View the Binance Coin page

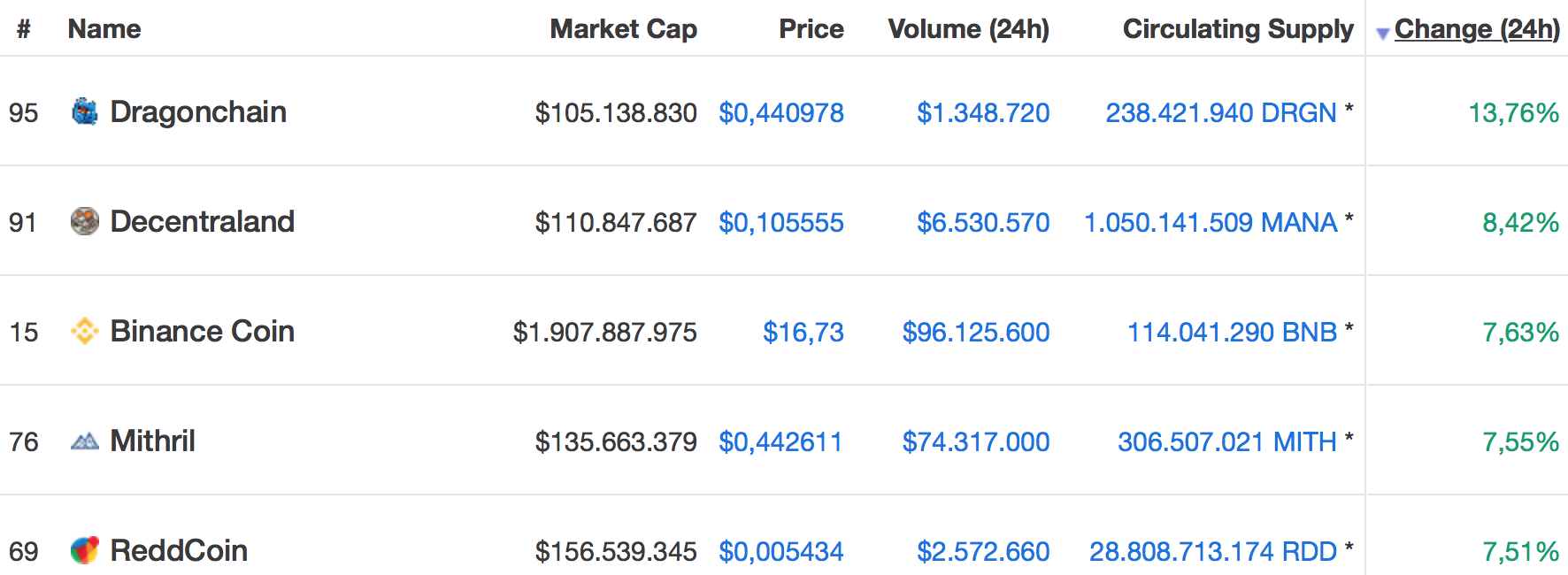[202, 332]
